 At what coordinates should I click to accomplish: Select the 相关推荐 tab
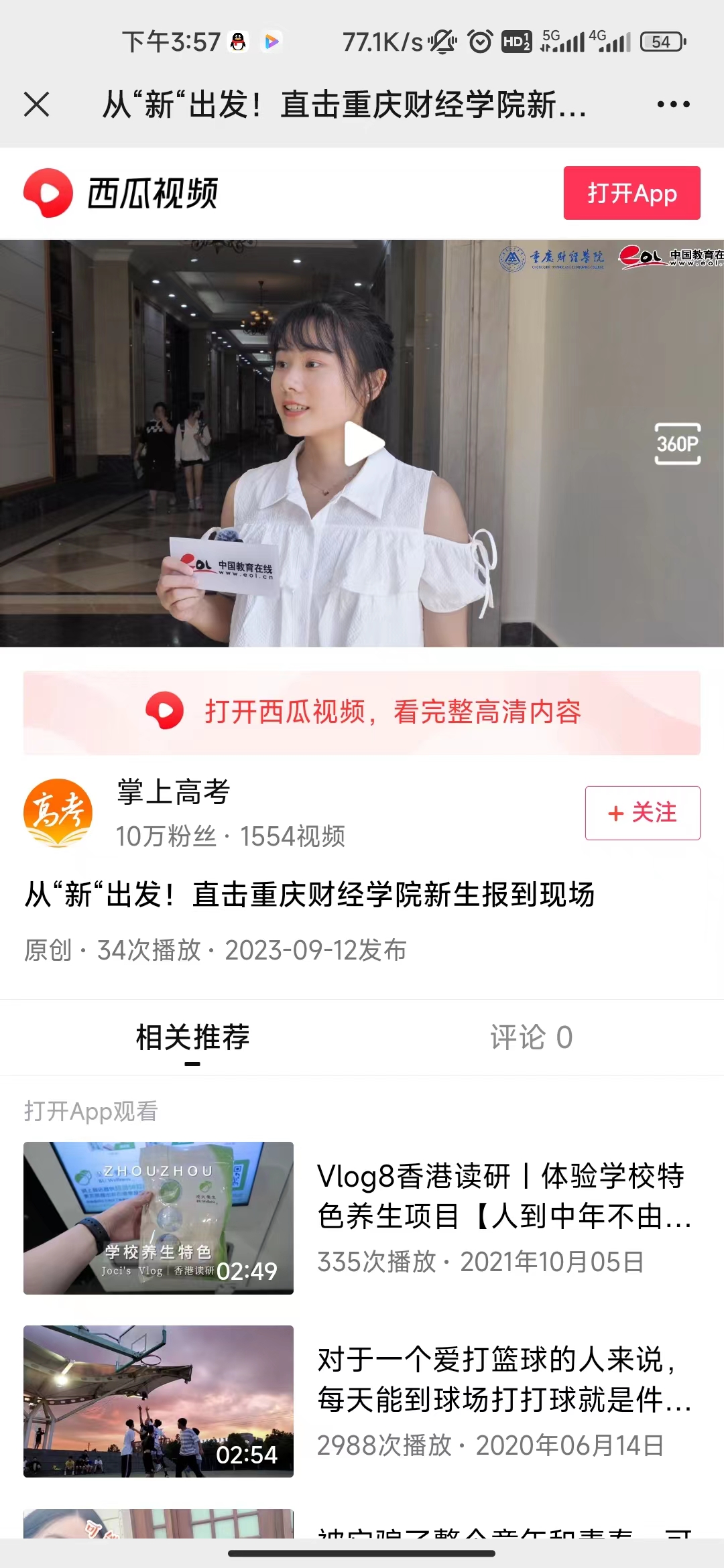click(x=192, y=1037)
